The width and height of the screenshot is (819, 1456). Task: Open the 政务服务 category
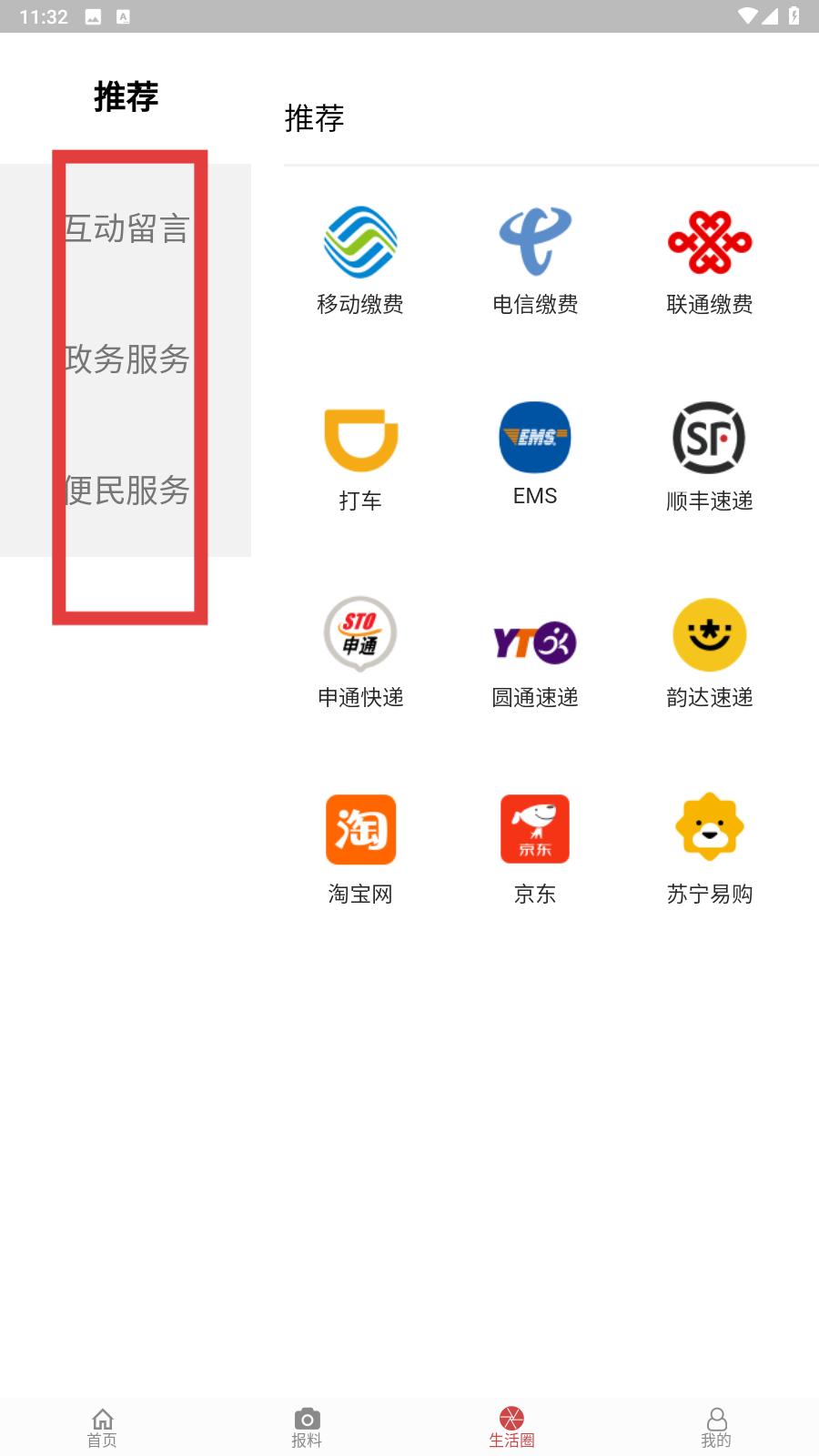click(126, 359)
